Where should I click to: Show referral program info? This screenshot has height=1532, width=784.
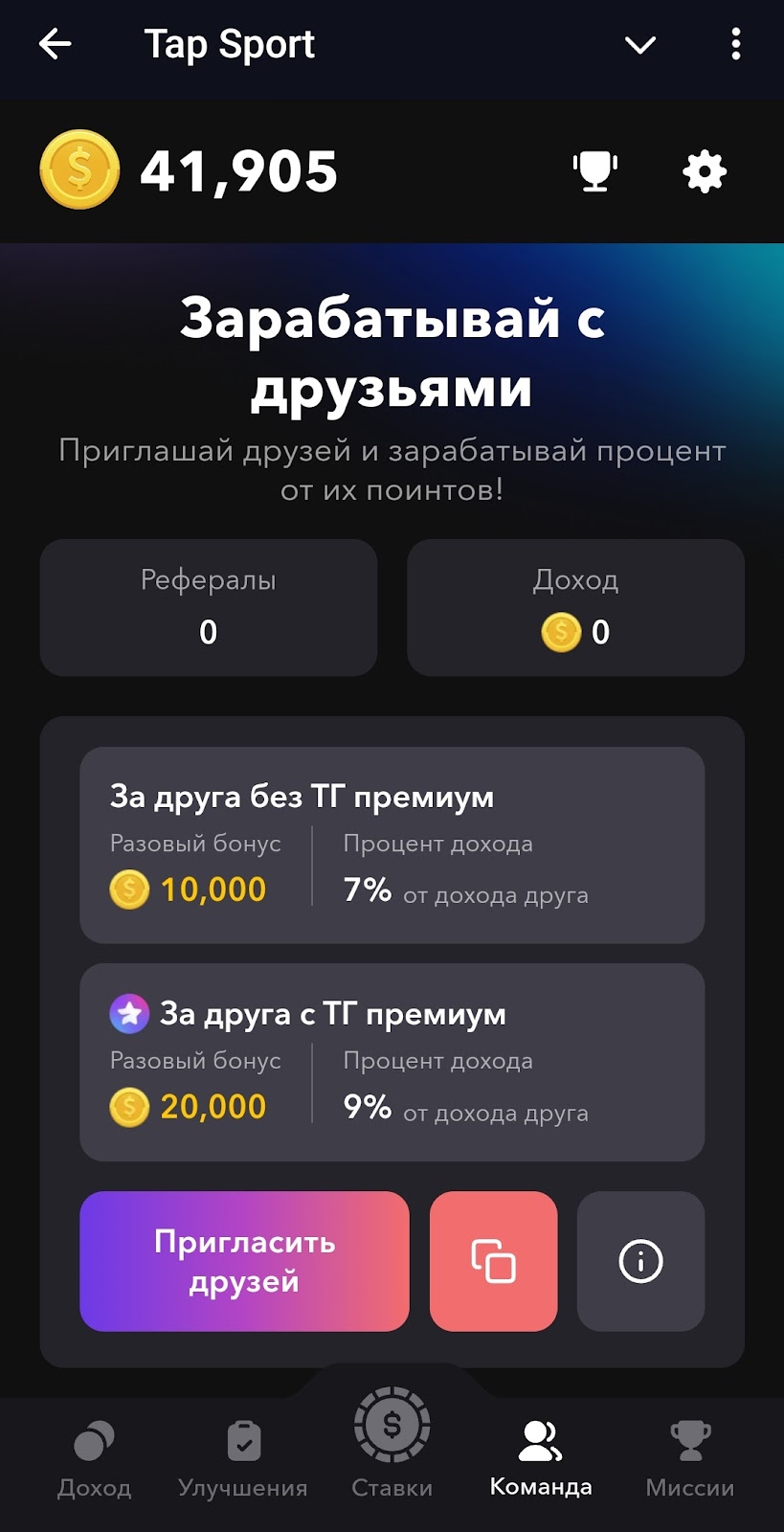[x=640, y=1261]
